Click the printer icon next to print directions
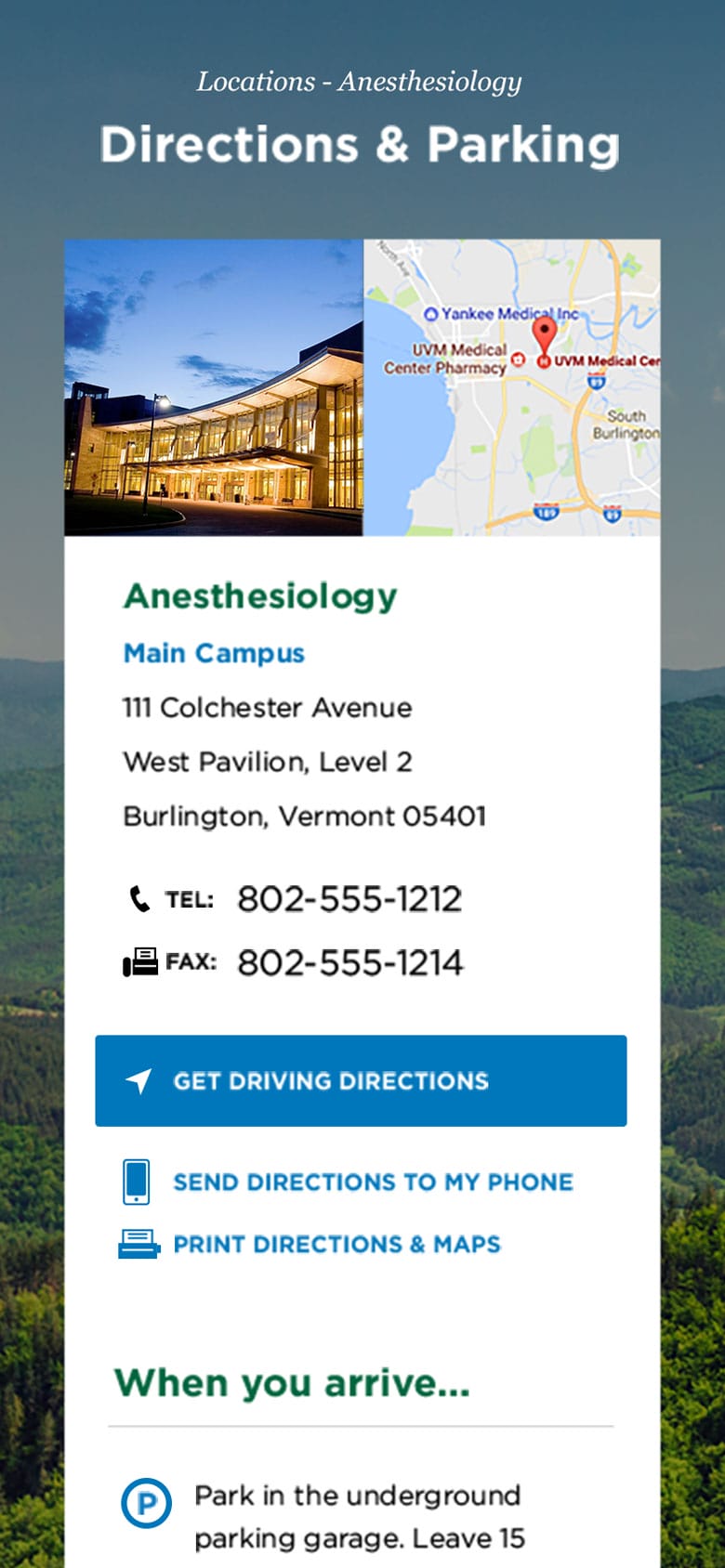Image resolution: width=725 pixels, height=1568 pixels. pyautogui.click(x=138, y=1243)
